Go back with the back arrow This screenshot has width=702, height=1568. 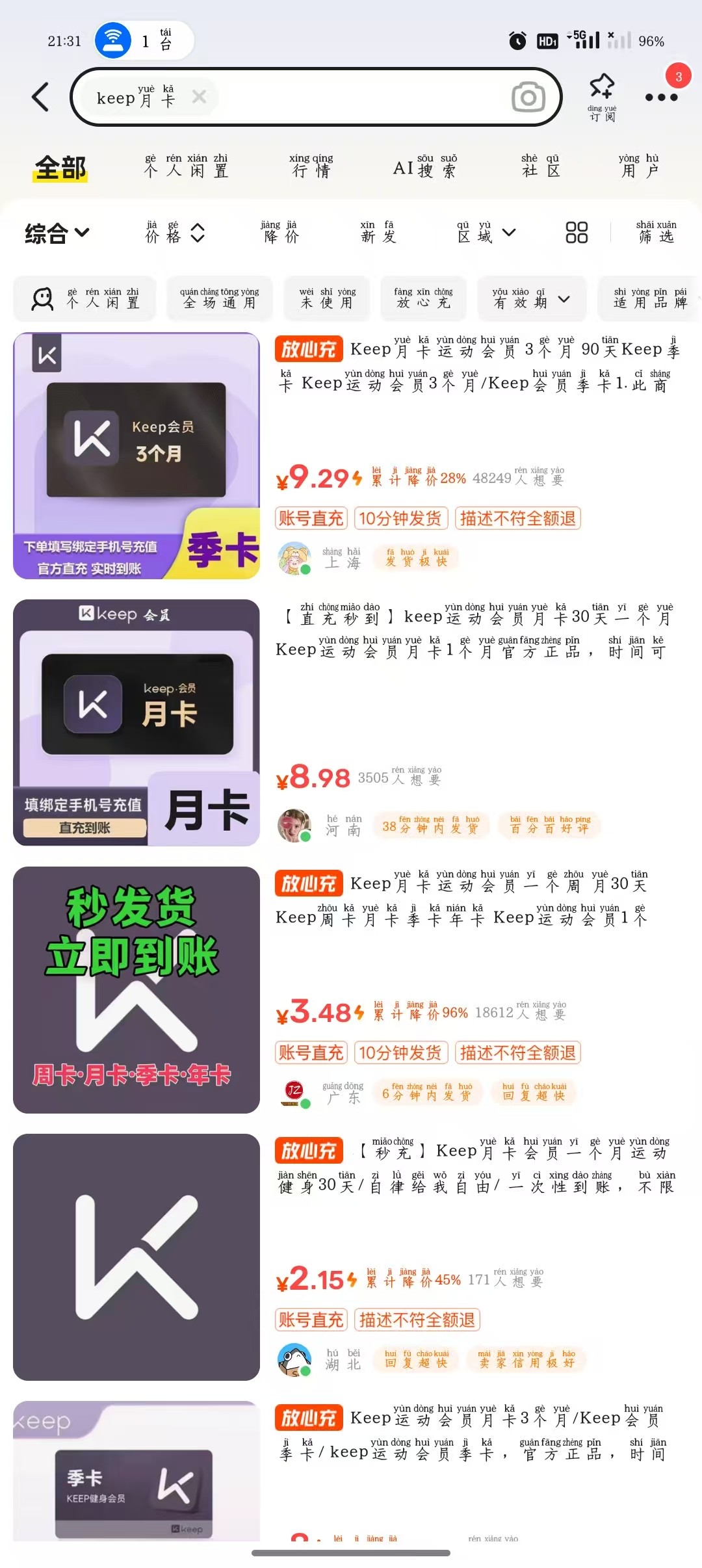(40, 98)
